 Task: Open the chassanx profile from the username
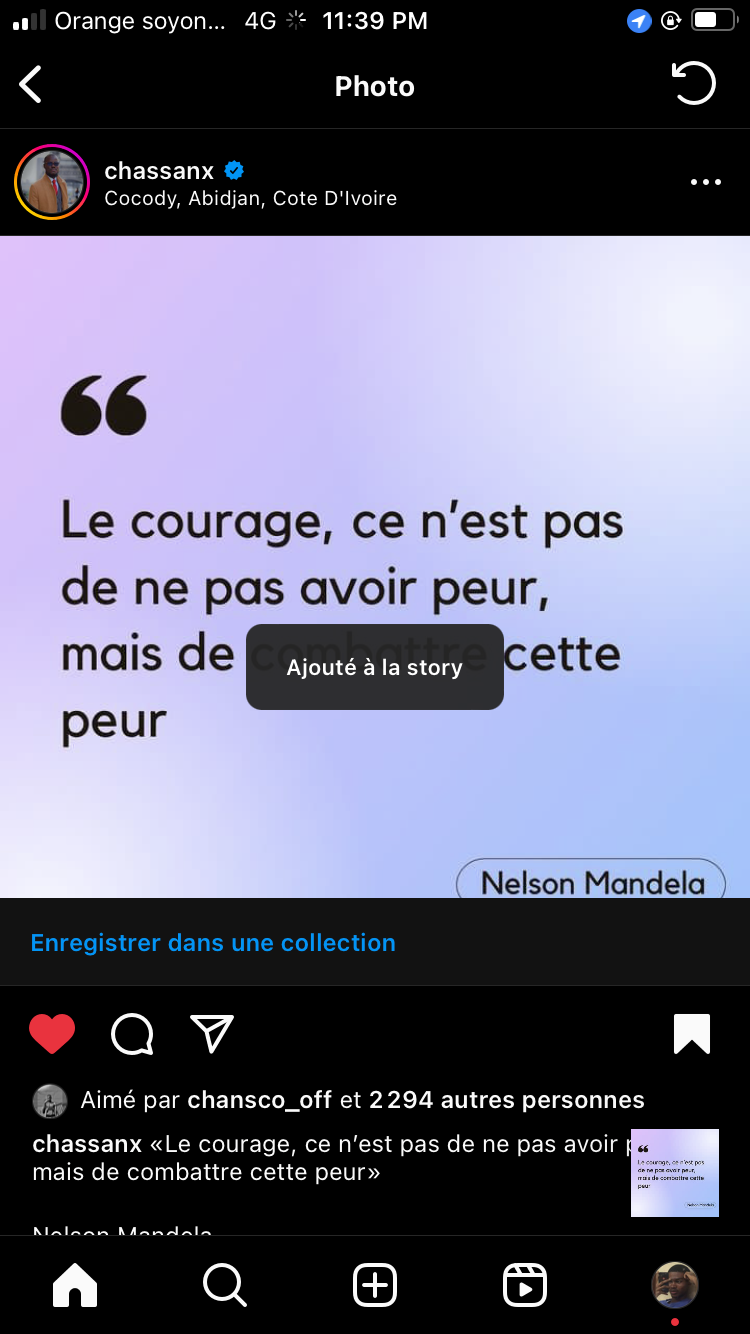[159, 171]
